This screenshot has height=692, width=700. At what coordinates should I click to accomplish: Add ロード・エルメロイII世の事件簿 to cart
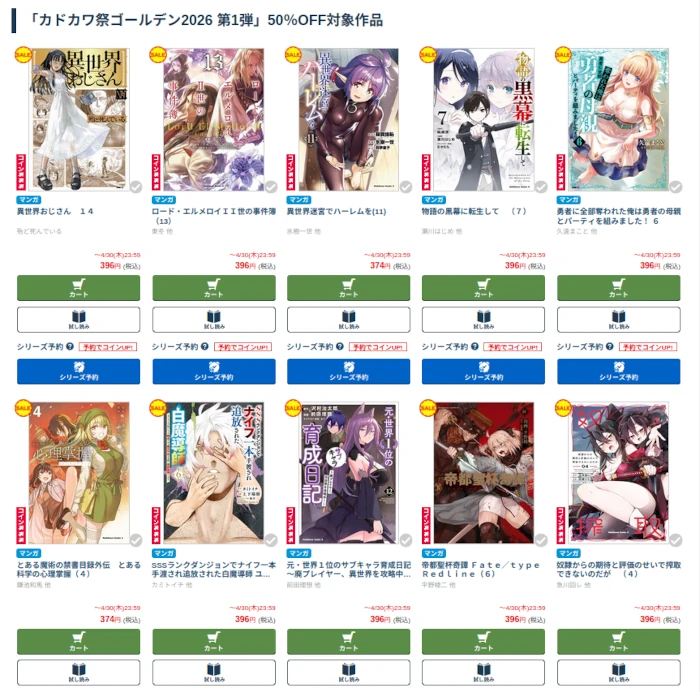pos(213,288)
